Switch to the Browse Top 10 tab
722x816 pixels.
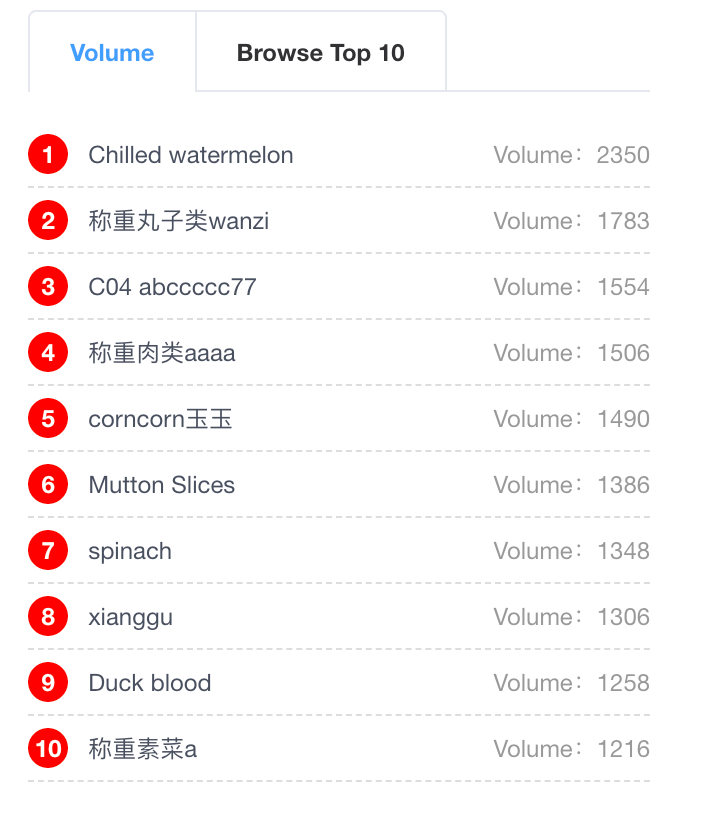pyautogui.click(x=320, y=53)
